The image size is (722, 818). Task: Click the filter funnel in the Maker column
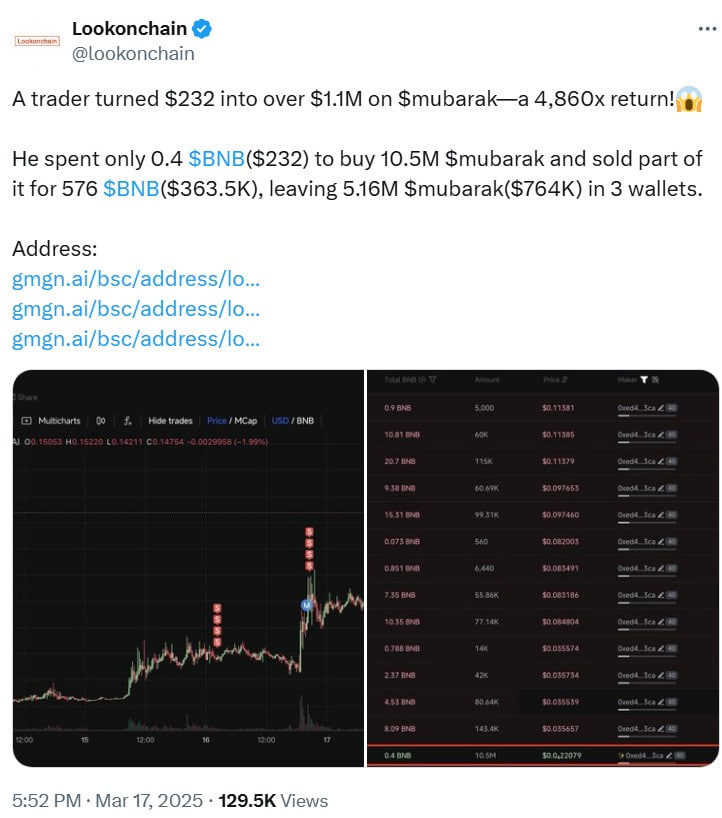pyautogui.click(x=645, y=381)
